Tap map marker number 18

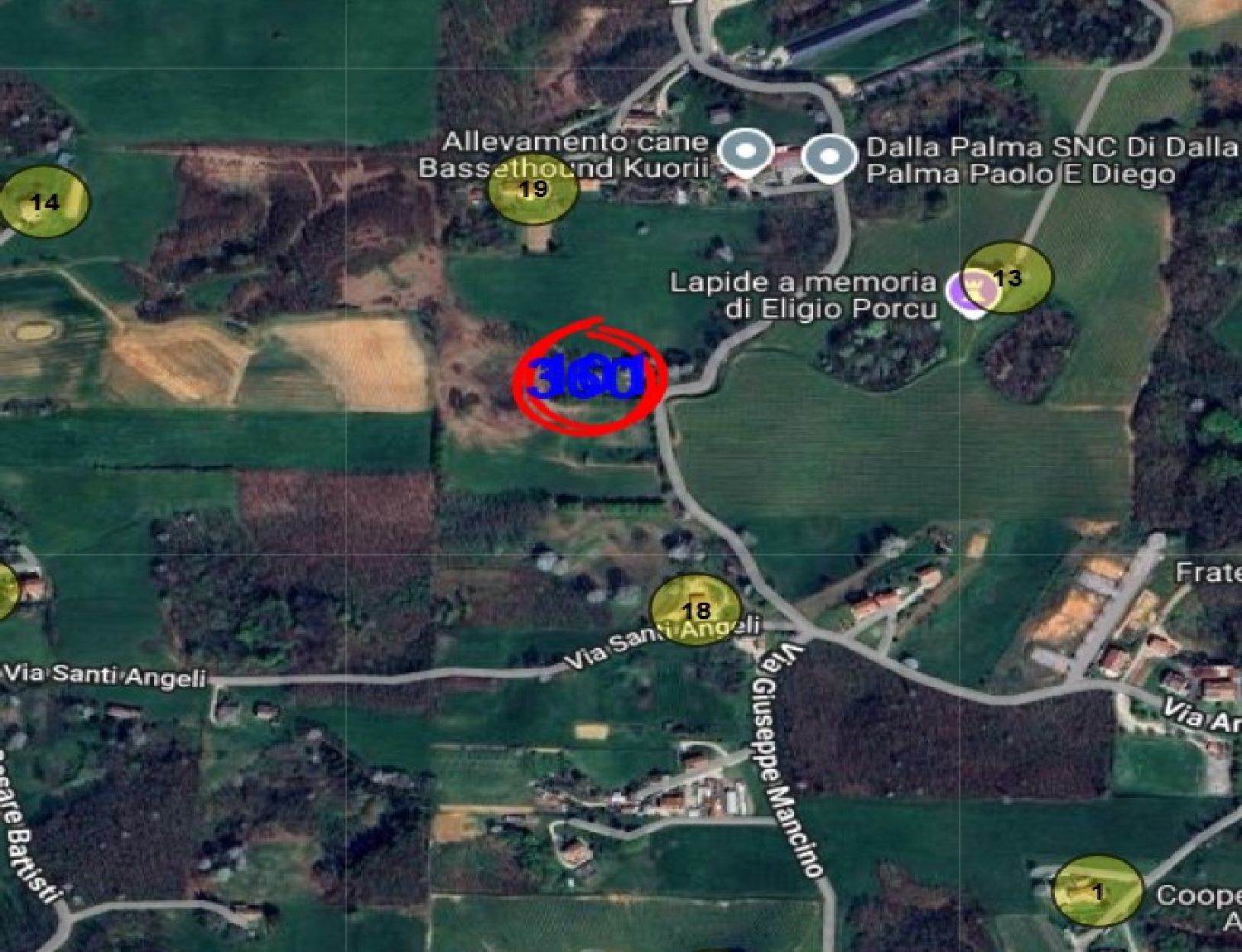pyautogui.click(x=696, y=610)
